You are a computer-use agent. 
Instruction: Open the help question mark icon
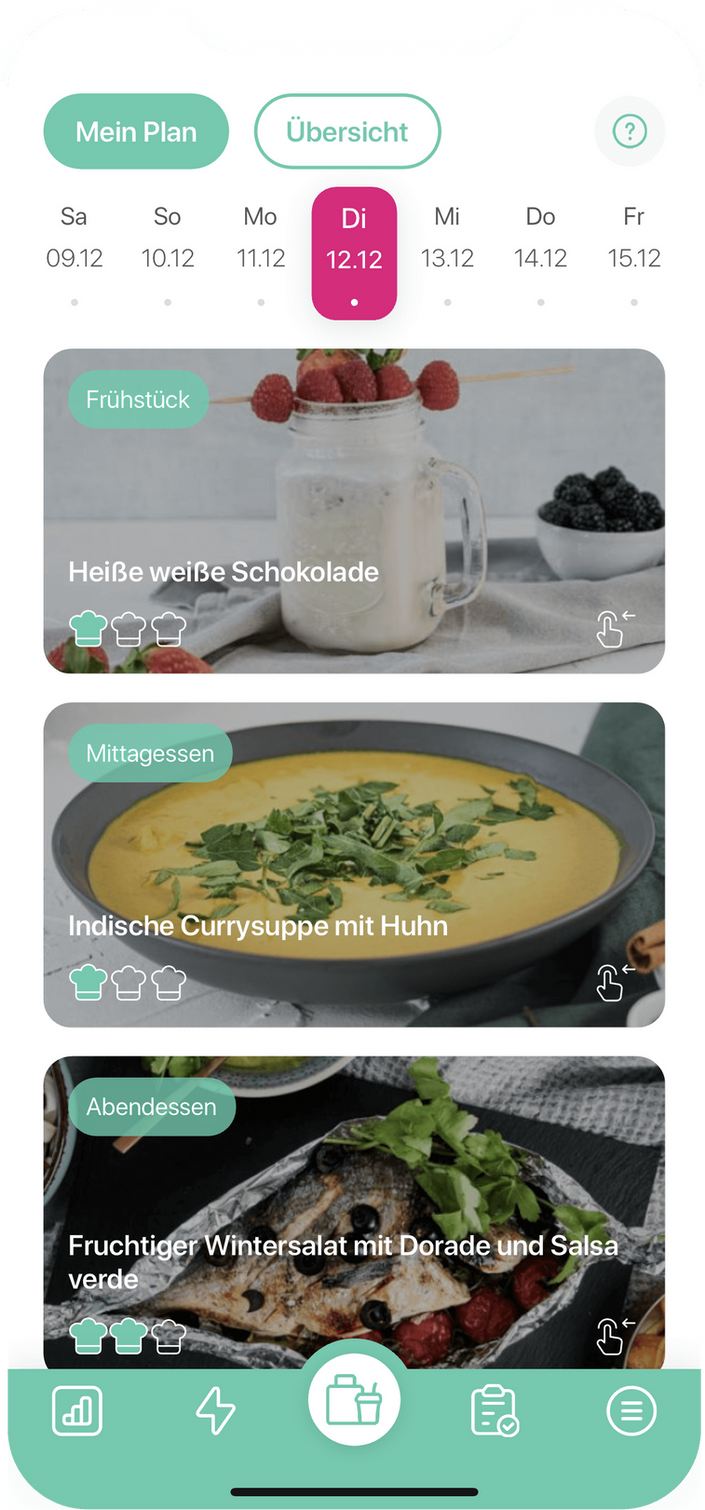tap(629, 130)
